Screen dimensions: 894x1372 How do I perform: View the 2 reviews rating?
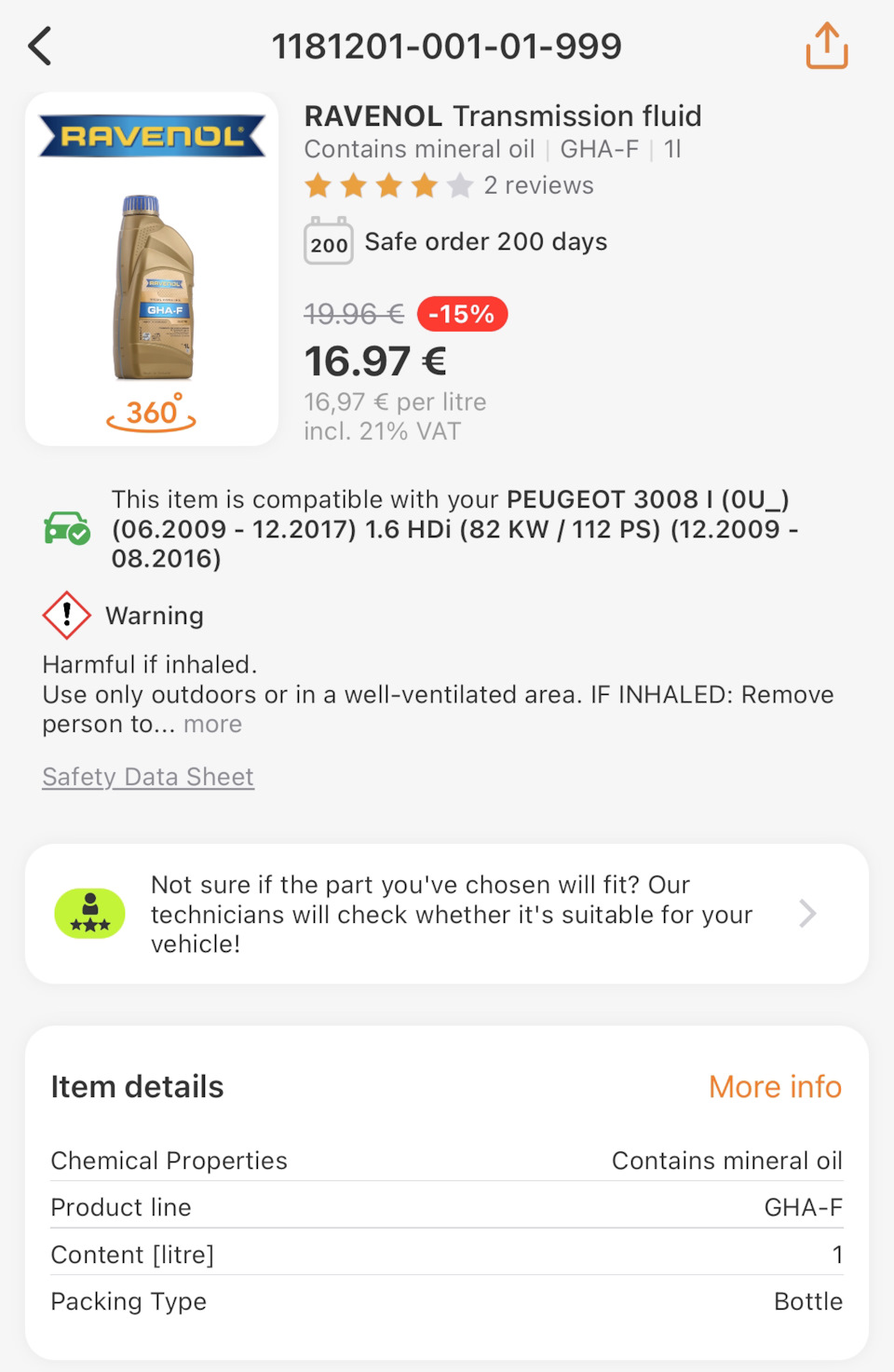[x=538, y=185]
